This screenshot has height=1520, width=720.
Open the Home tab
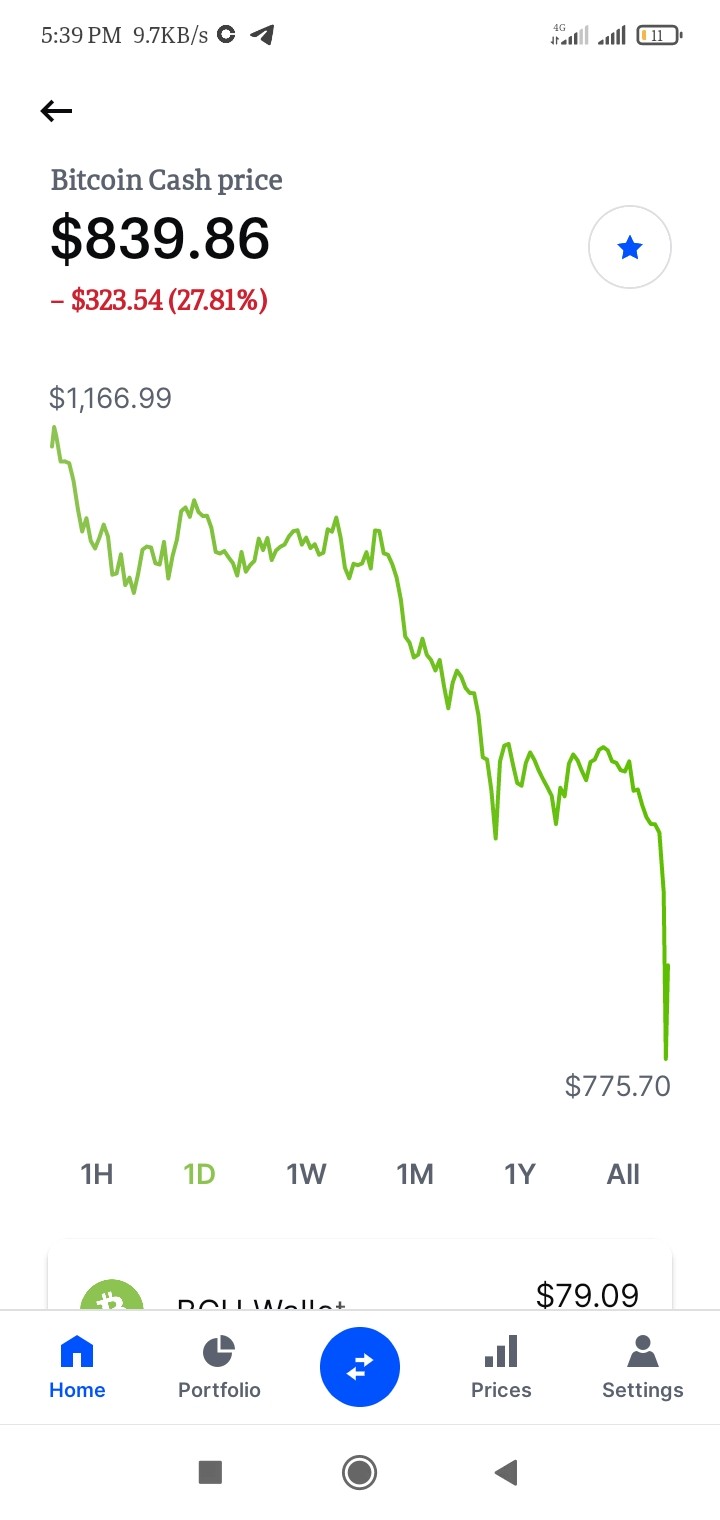[77, 1367]
